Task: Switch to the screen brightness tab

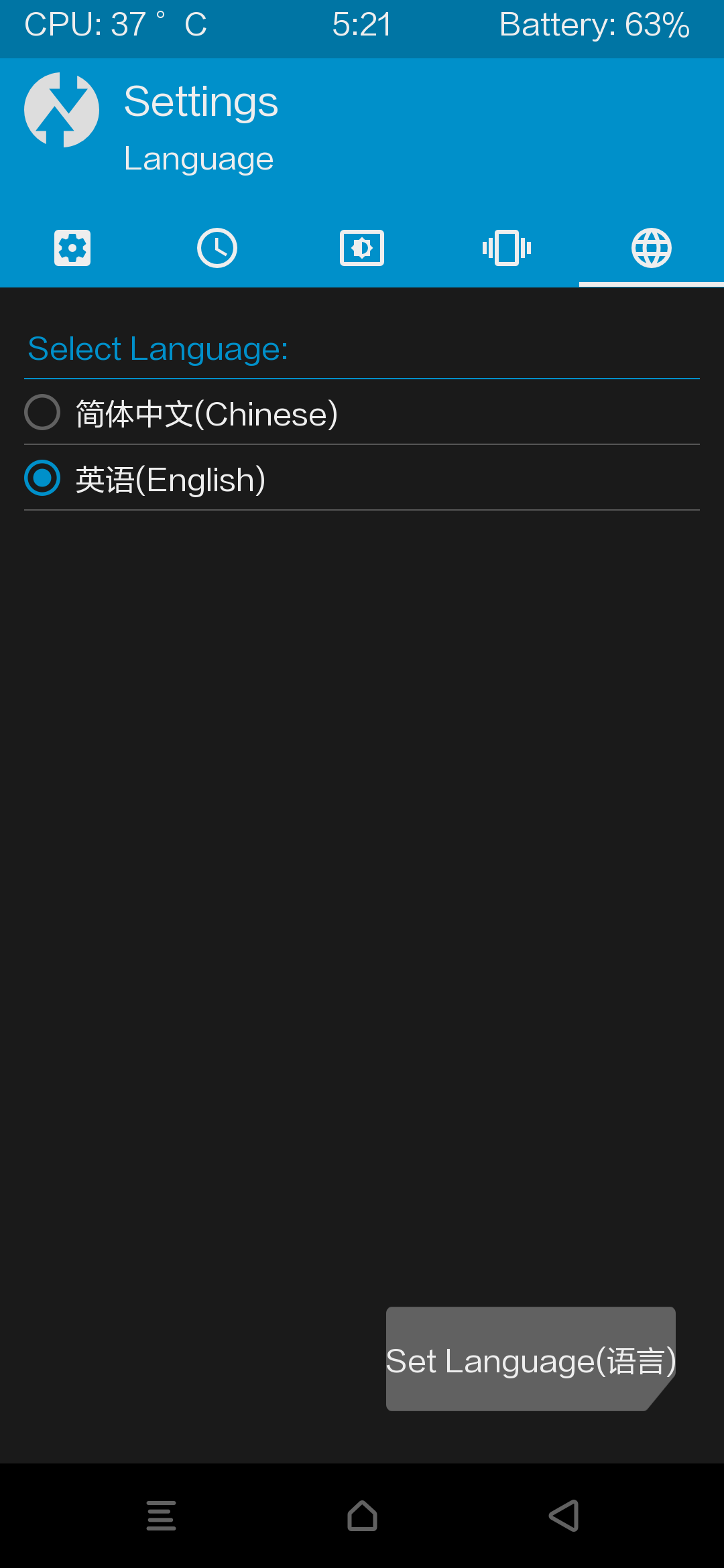Action: point(362,248)
